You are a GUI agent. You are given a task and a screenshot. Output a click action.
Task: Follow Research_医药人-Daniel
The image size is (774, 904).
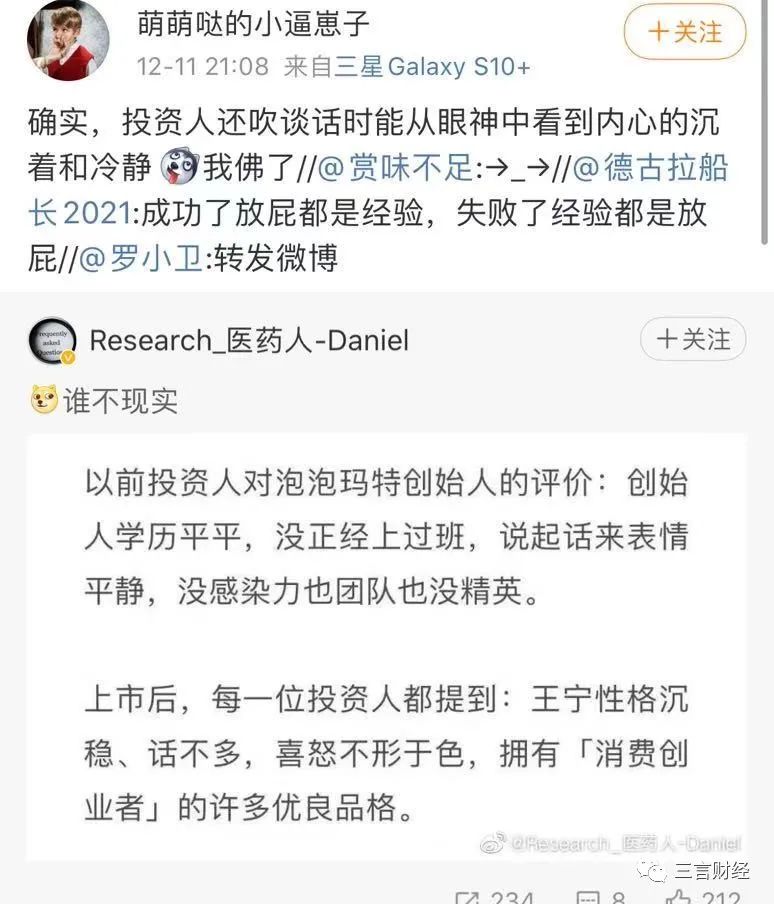pyautogui.click(x=693, y=340)
